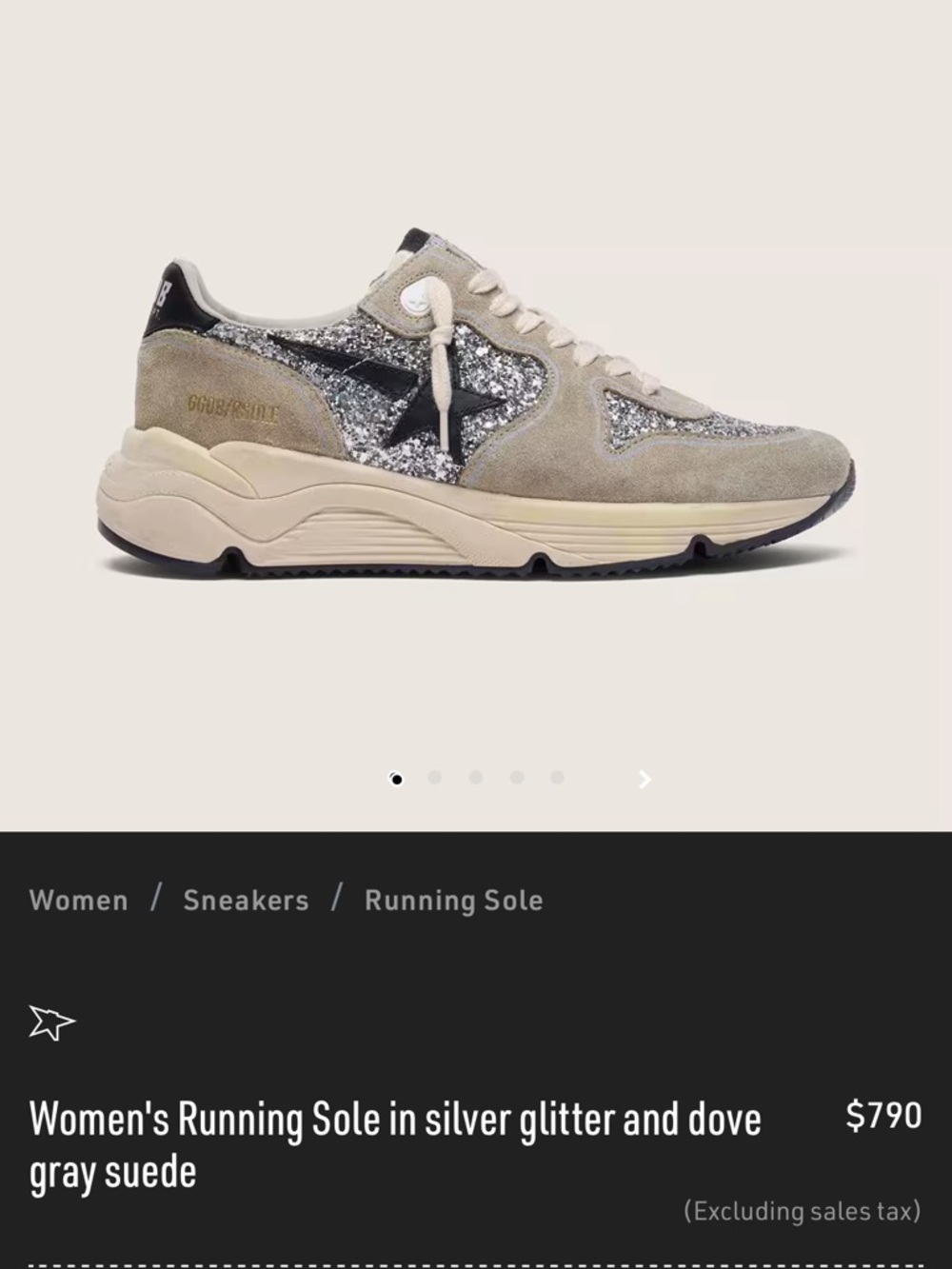Select the fourth carousel dot
The width and height of the screenshot is (952, 1269).
click(x=516, y=779)
